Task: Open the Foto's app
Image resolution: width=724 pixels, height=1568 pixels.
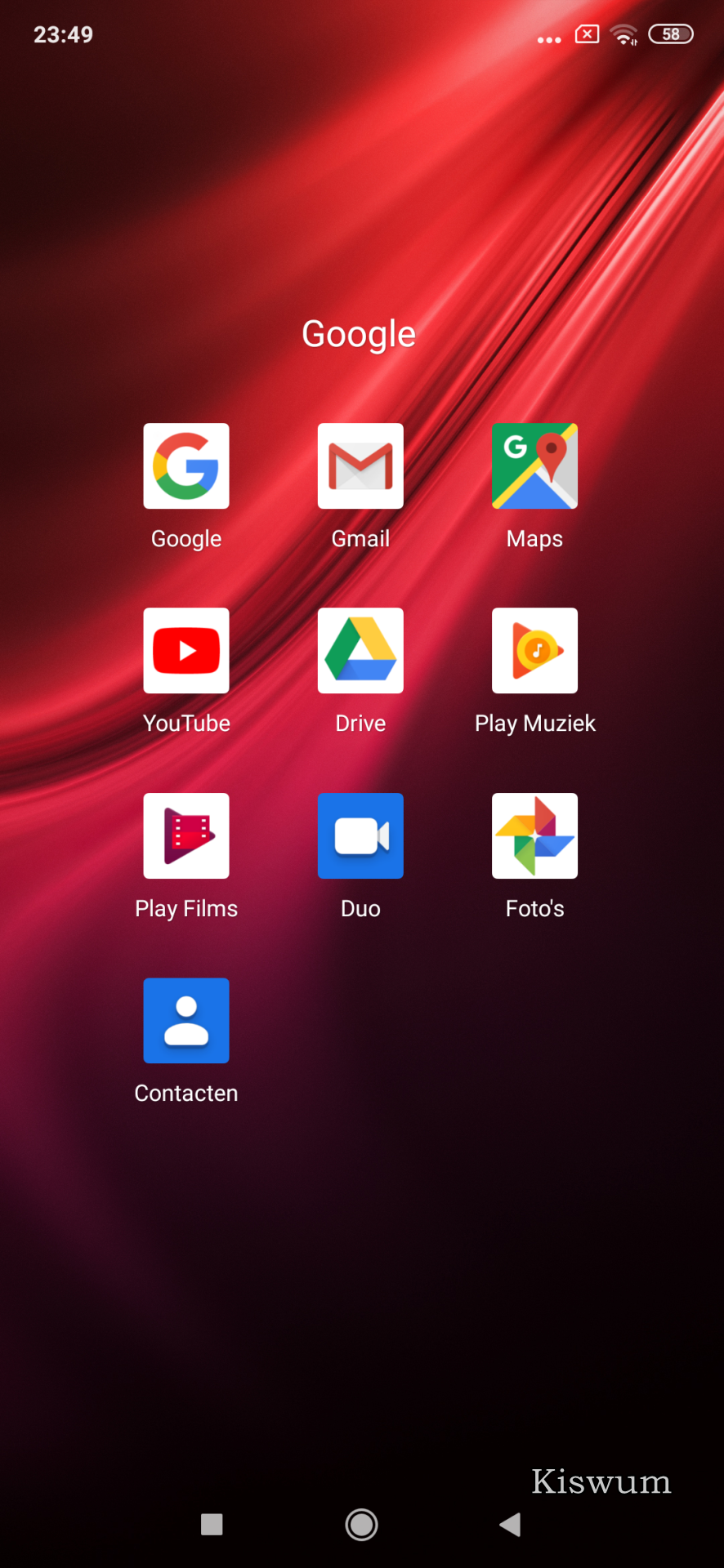Action: (534, 836)
